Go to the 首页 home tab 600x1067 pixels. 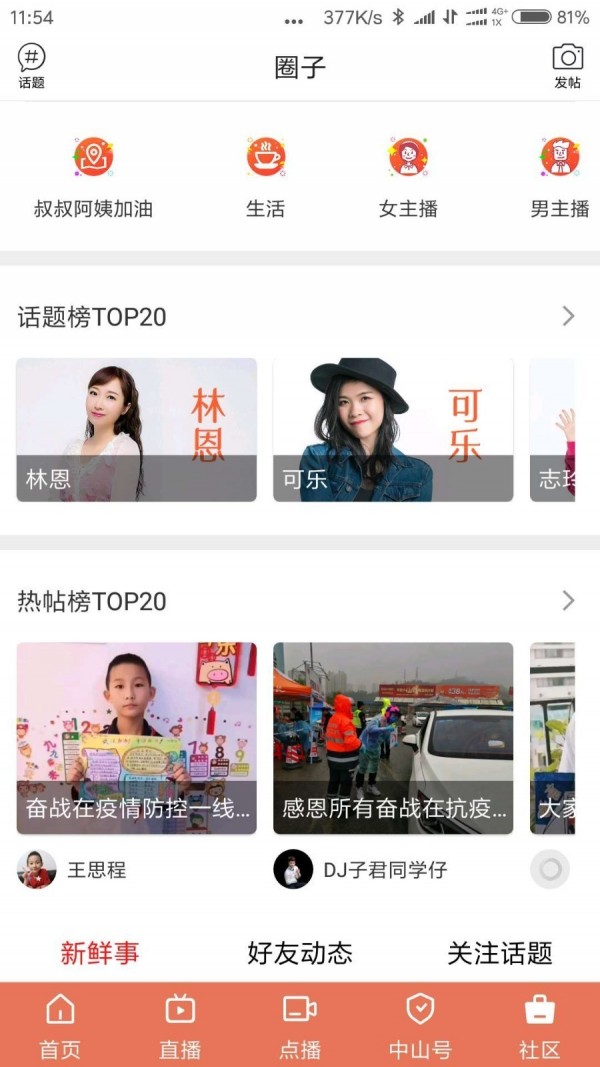pyautogui.click(x=60, y=1025)
